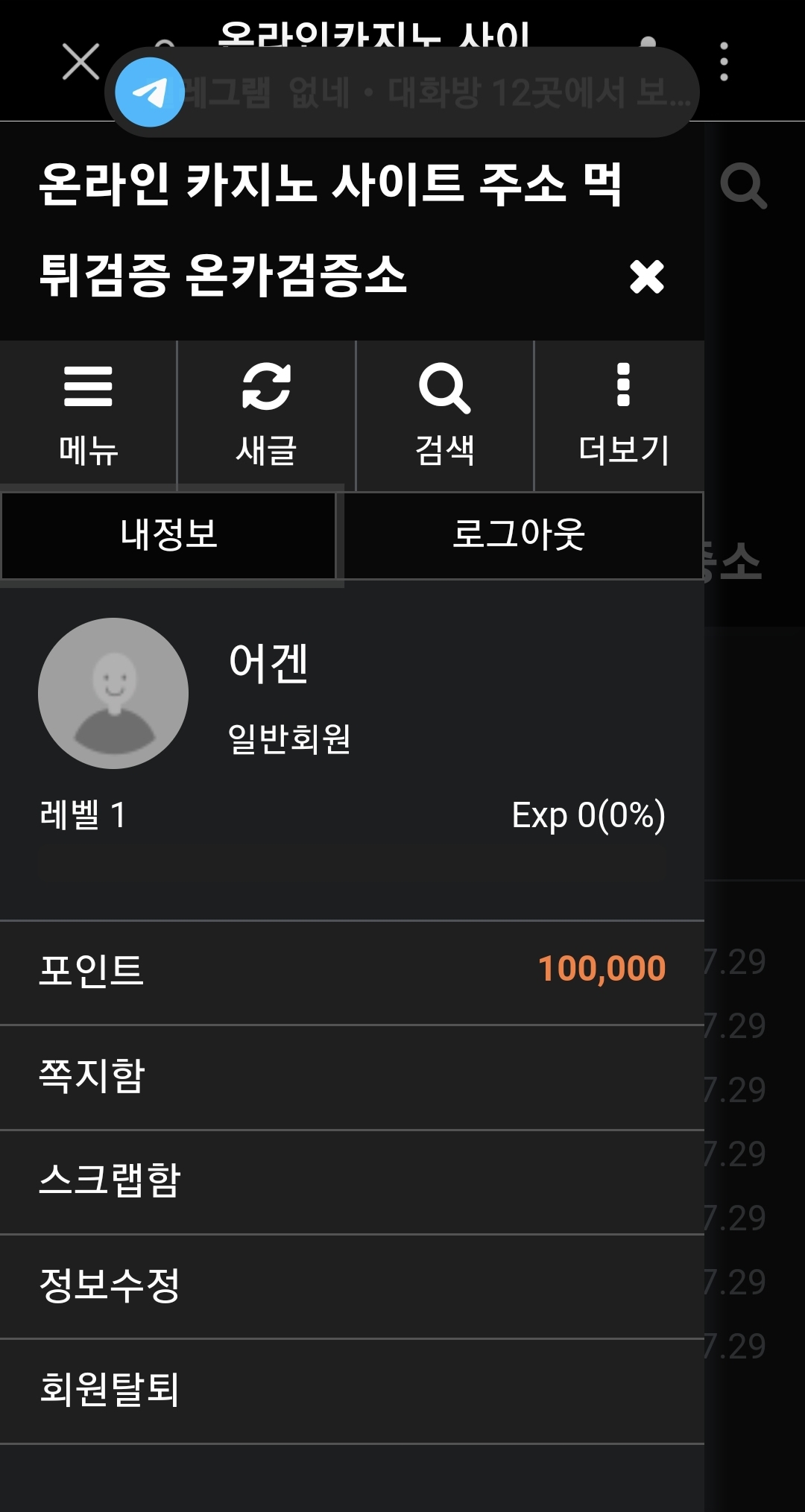The image size is (805, 1512).
Task: Log out with 로그아웃
Action: coord(520,535)
